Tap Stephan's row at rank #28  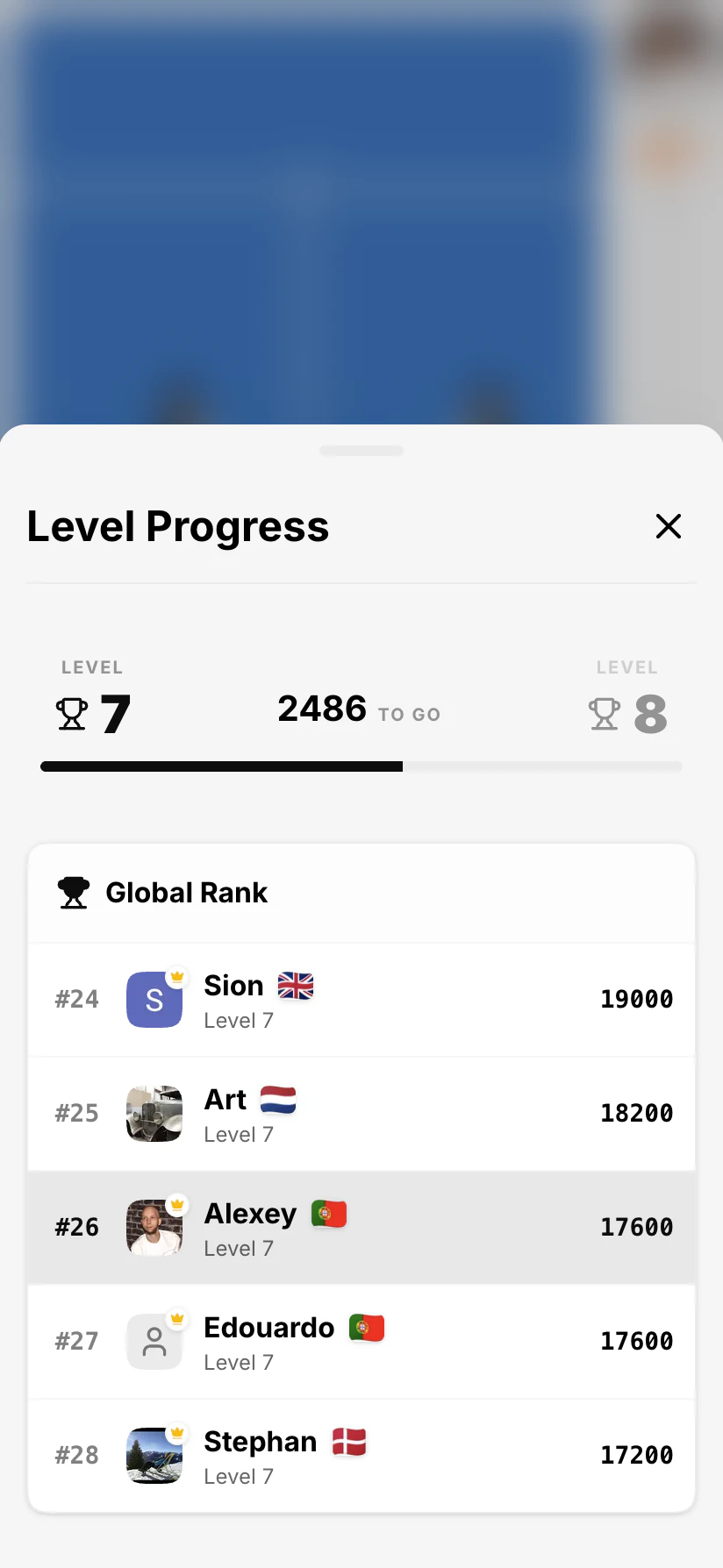361,1456
